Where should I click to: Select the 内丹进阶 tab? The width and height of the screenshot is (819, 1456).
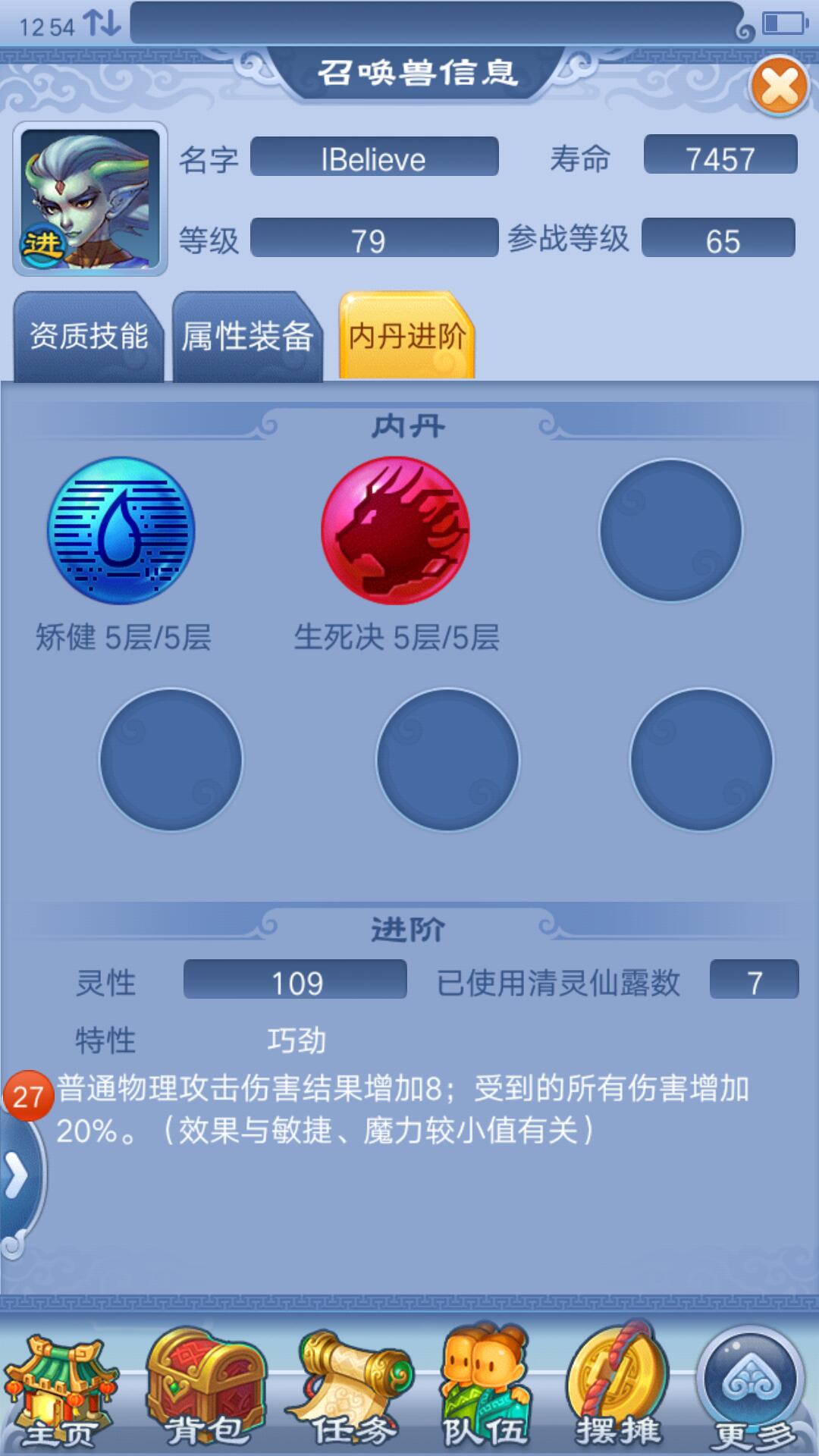click(407, 337)
